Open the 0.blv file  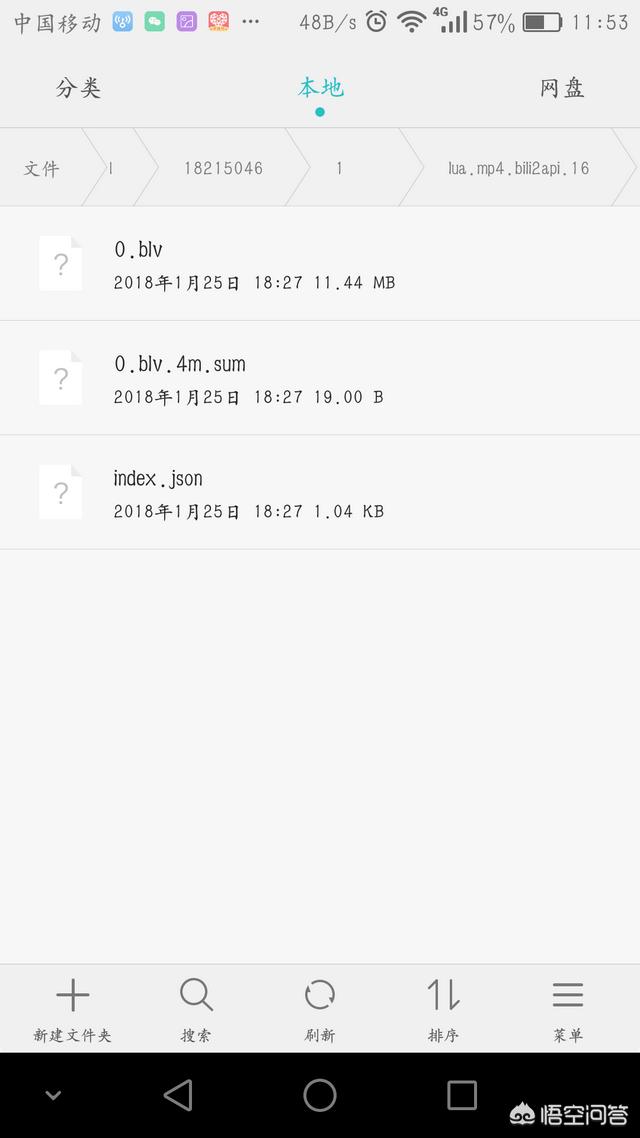point(320,264)
